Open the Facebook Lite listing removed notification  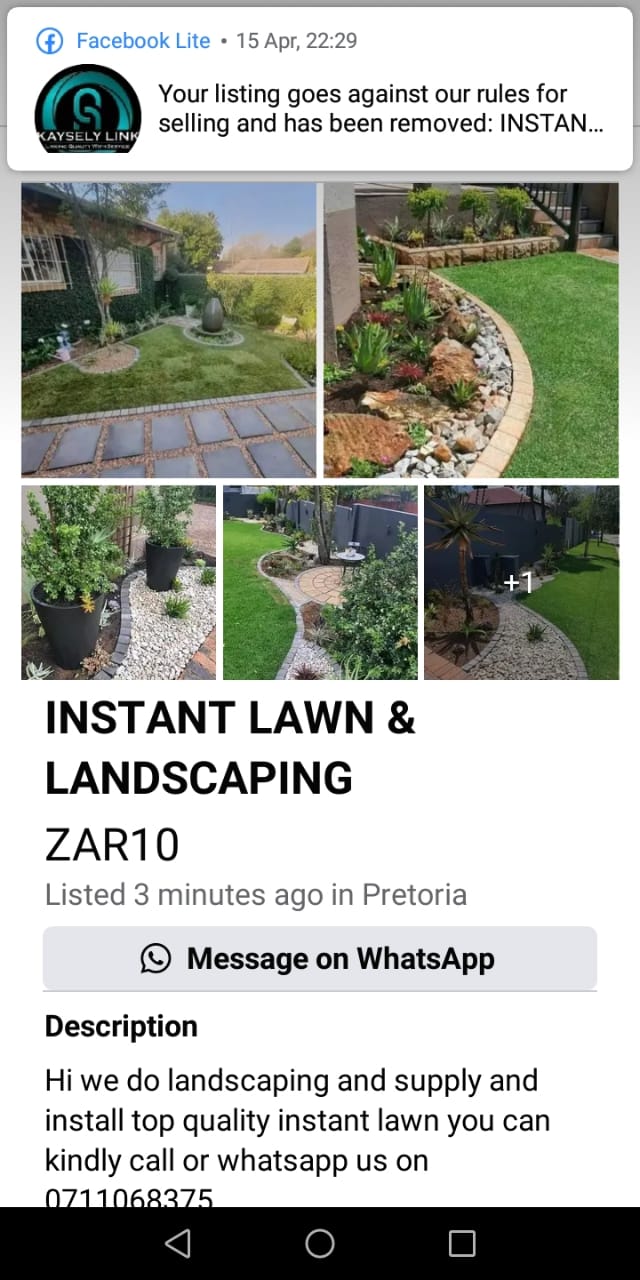click(320, 90)
